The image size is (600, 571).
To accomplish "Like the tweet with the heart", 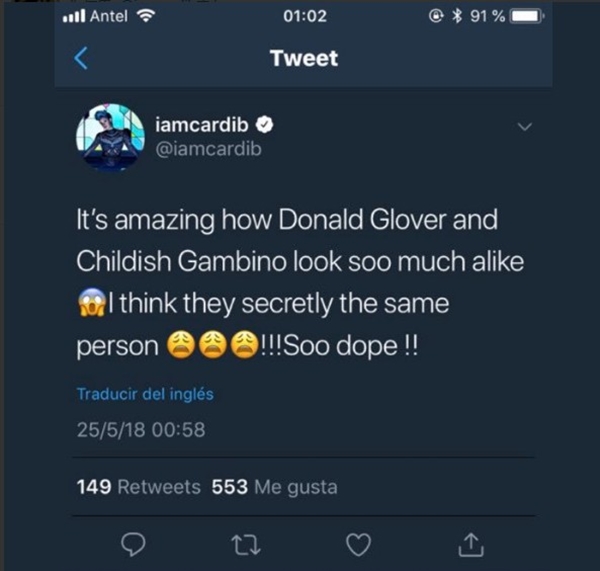I will (x=358, y=543).
